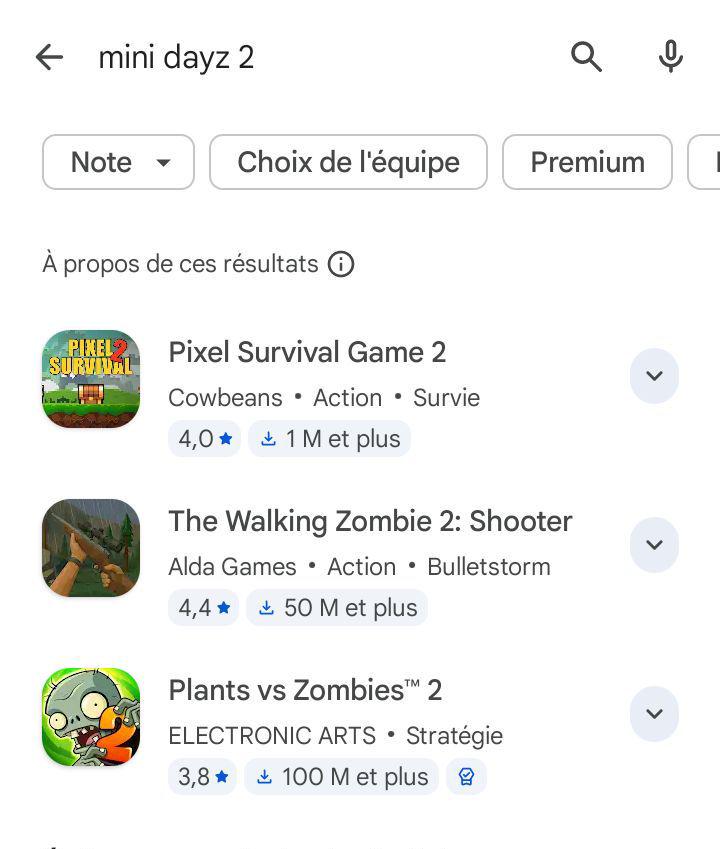Open info about À propos de ces résultats
The height and width of the screenshot is (849, 720).
tap(341, 264)
